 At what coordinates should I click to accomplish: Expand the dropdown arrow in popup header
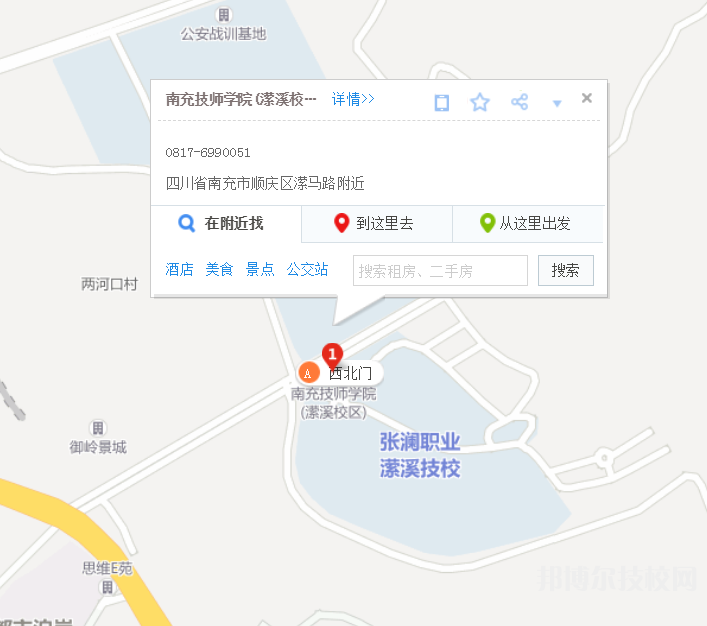pyautogui.click(x=557, y=103)
